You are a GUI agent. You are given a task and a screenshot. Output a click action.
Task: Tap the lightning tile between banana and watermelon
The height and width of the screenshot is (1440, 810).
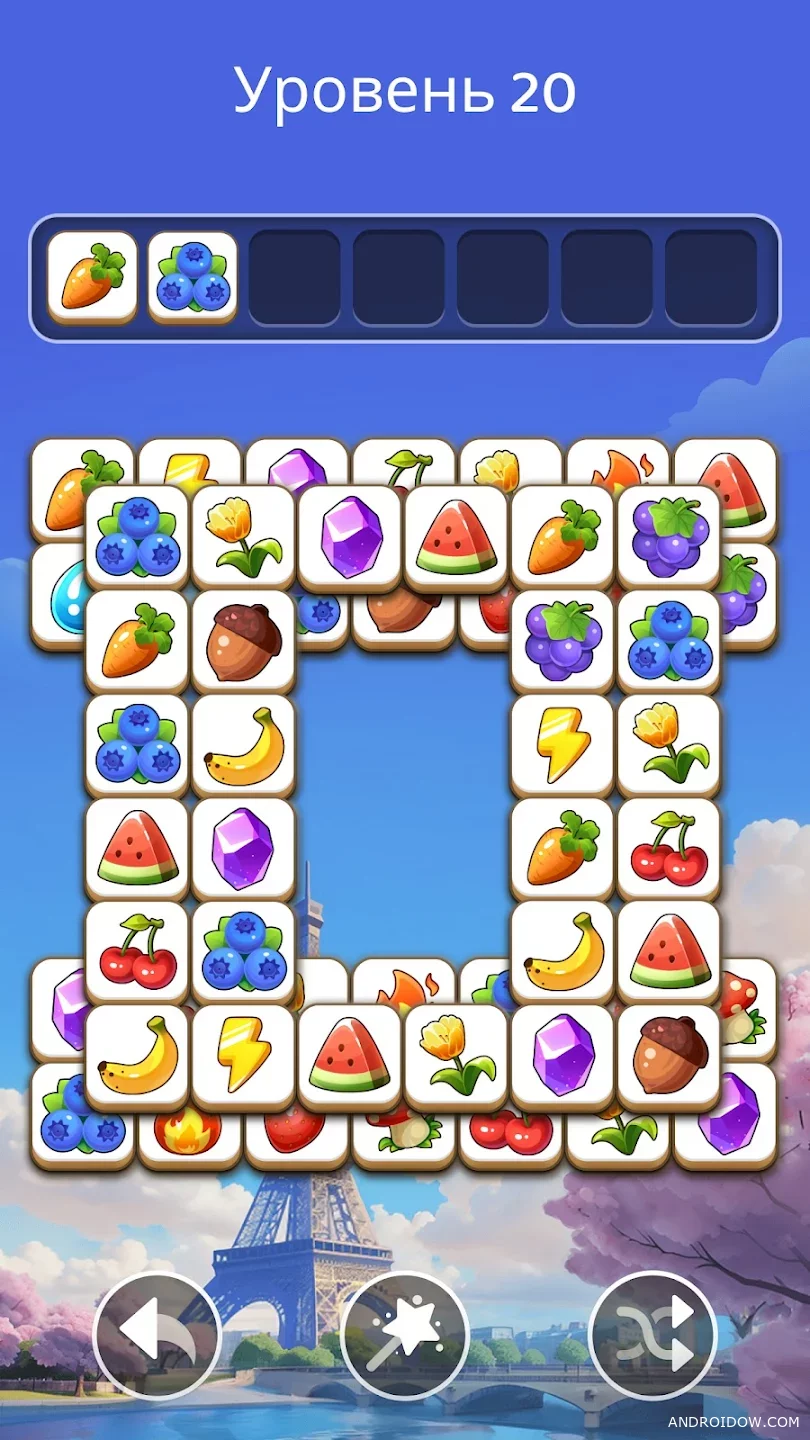click(243, 1058)
